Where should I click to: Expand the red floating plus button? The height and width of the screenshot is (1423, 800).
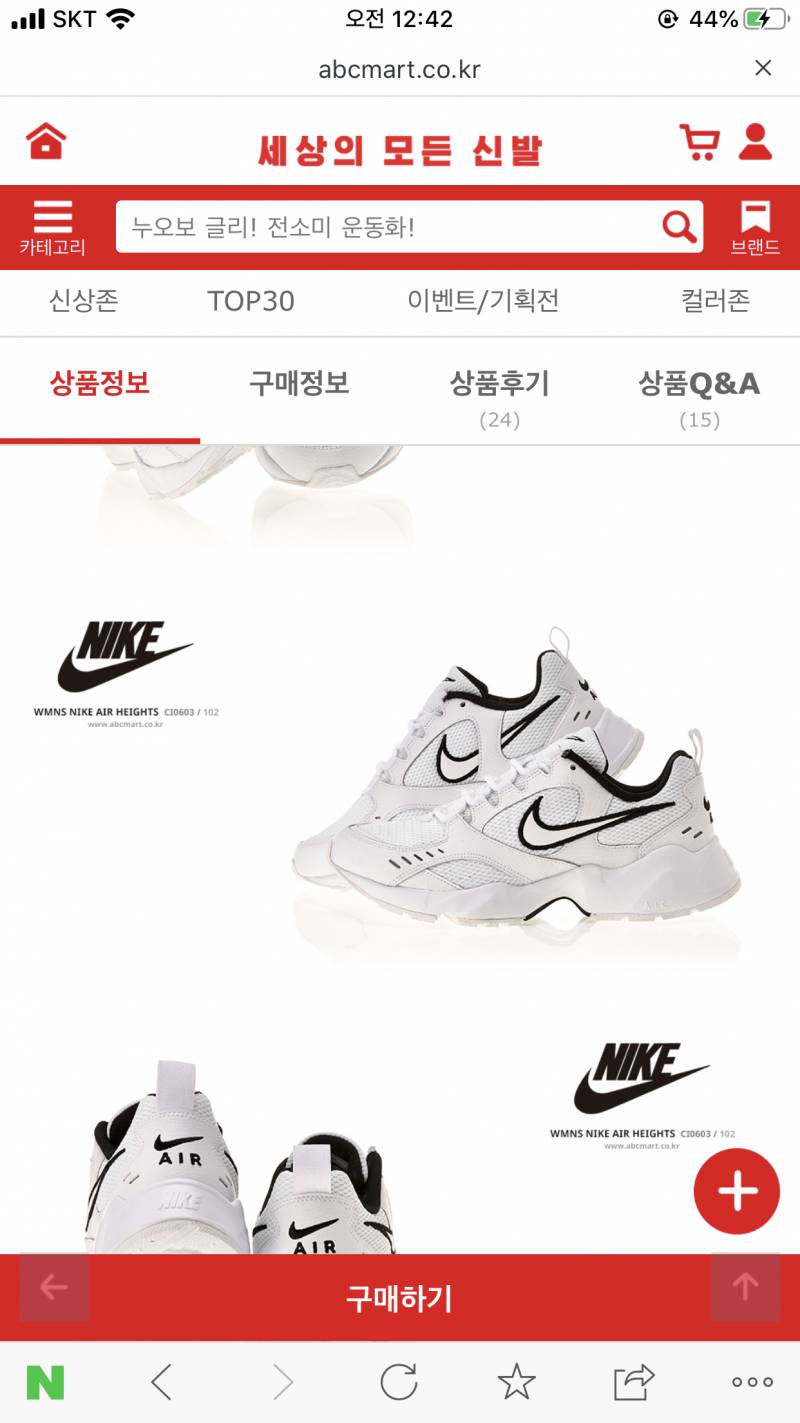pyautogui.click(x=736, y=1191)
